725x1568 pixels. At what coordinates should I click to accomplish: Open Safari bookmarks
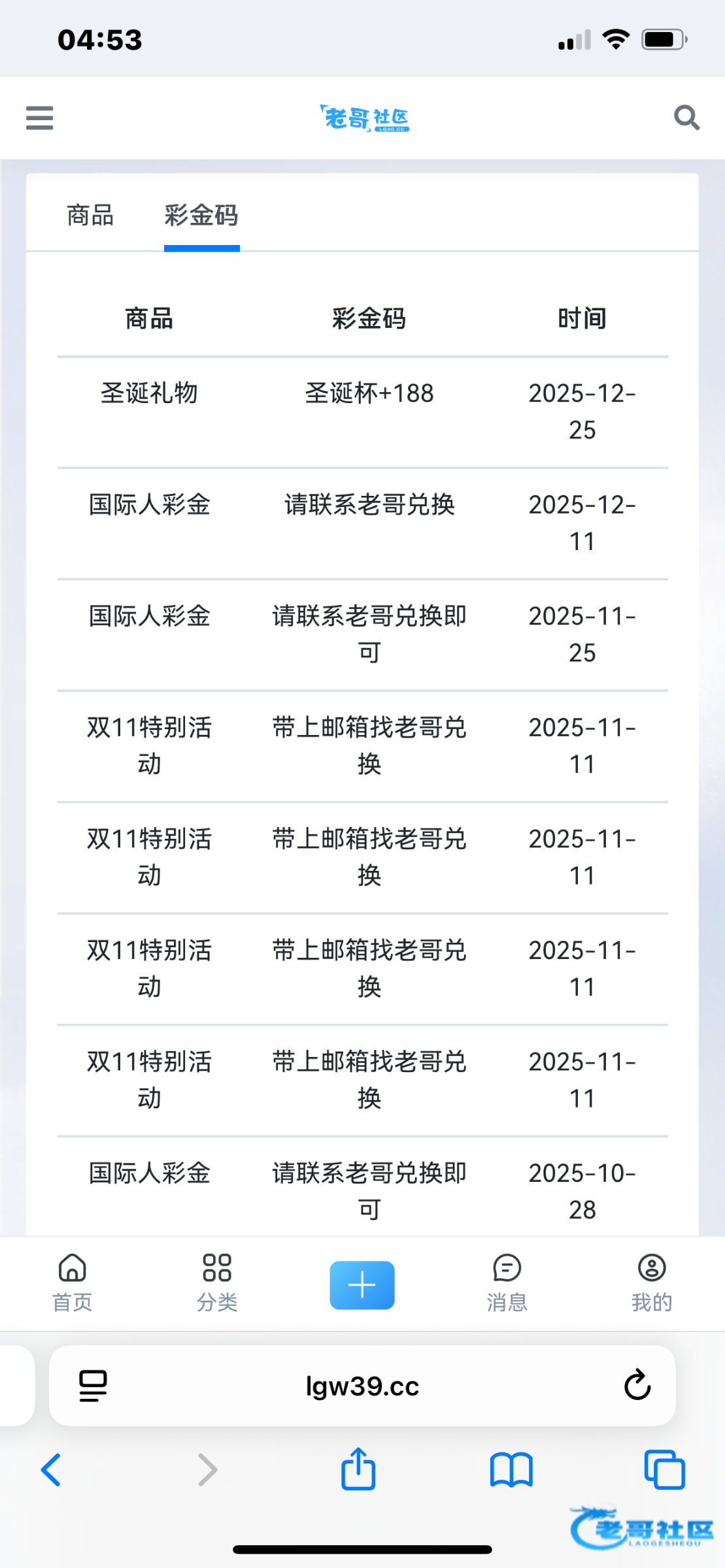pyautogui.click(x=511, y=1470)
